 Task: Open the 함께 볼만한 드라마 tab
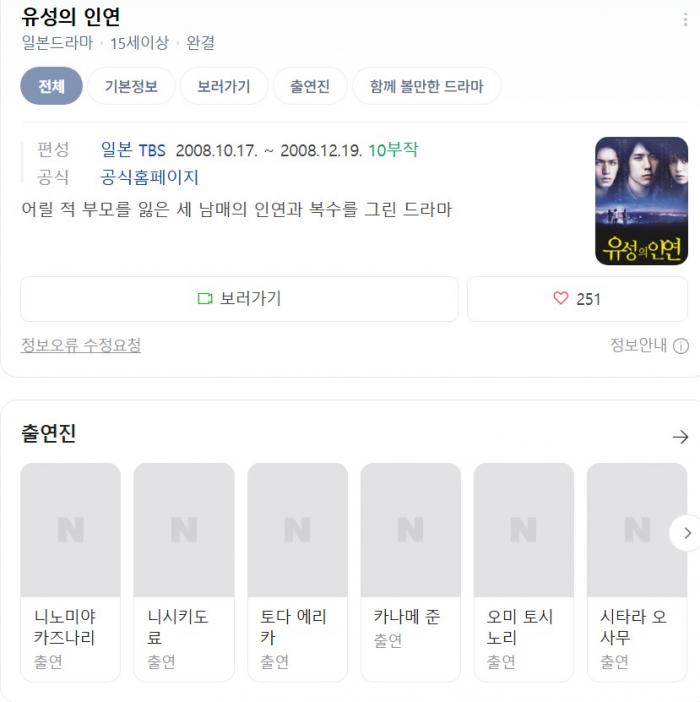pos(426,86)
